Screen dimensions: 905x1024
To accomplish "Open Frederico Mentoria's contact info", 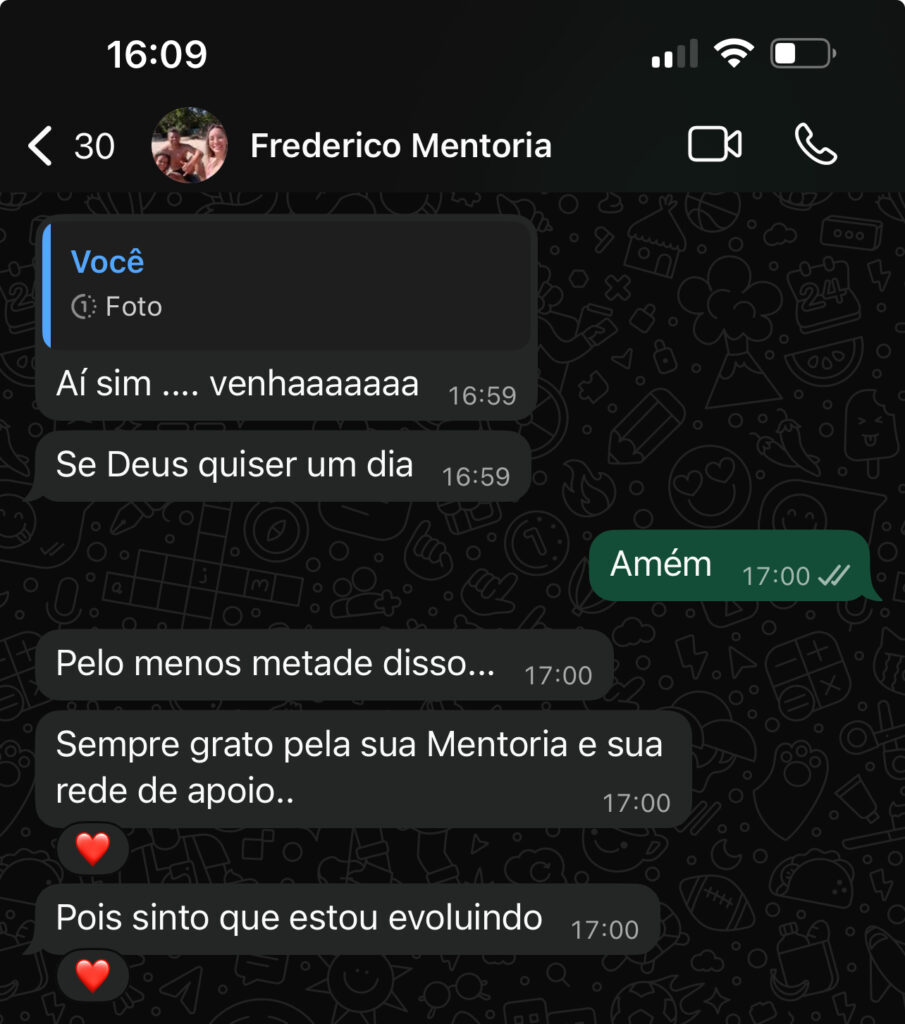I will [400, 146].
